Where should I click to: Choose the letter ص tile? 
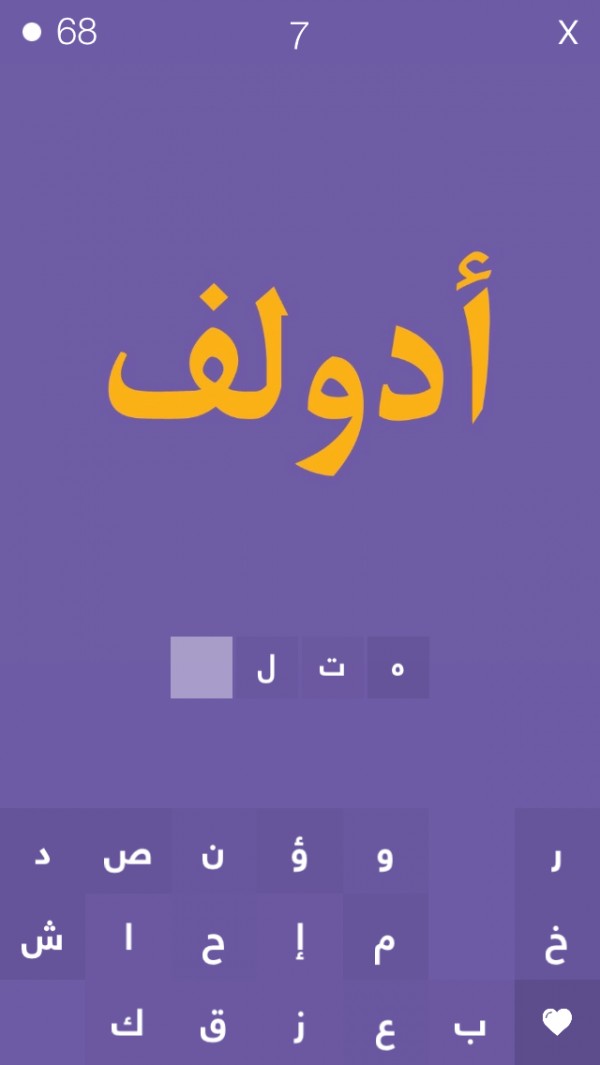[x=128, y=851]
